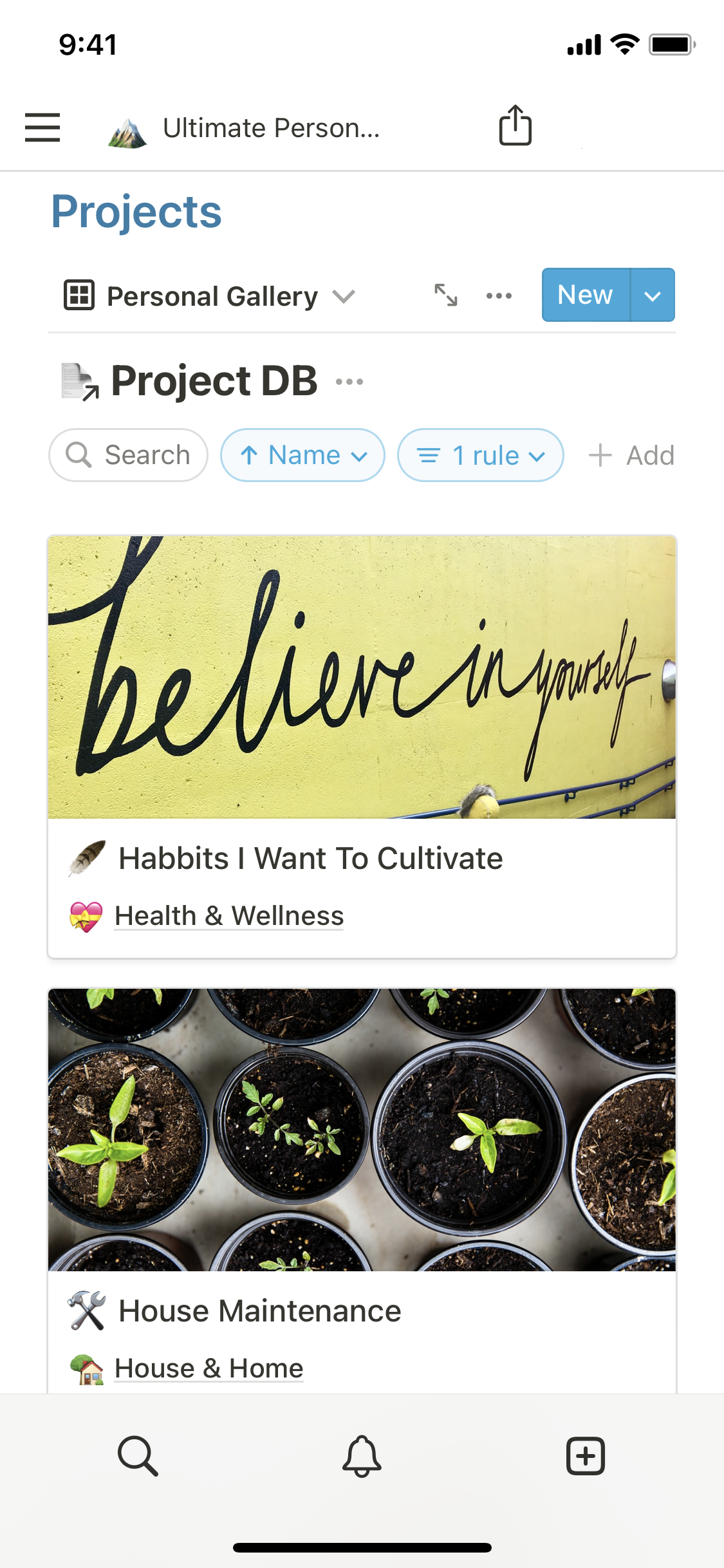The image size is (724, 1568).
Task: Follow the Health & Wellness link
Action: coord(228,915)
